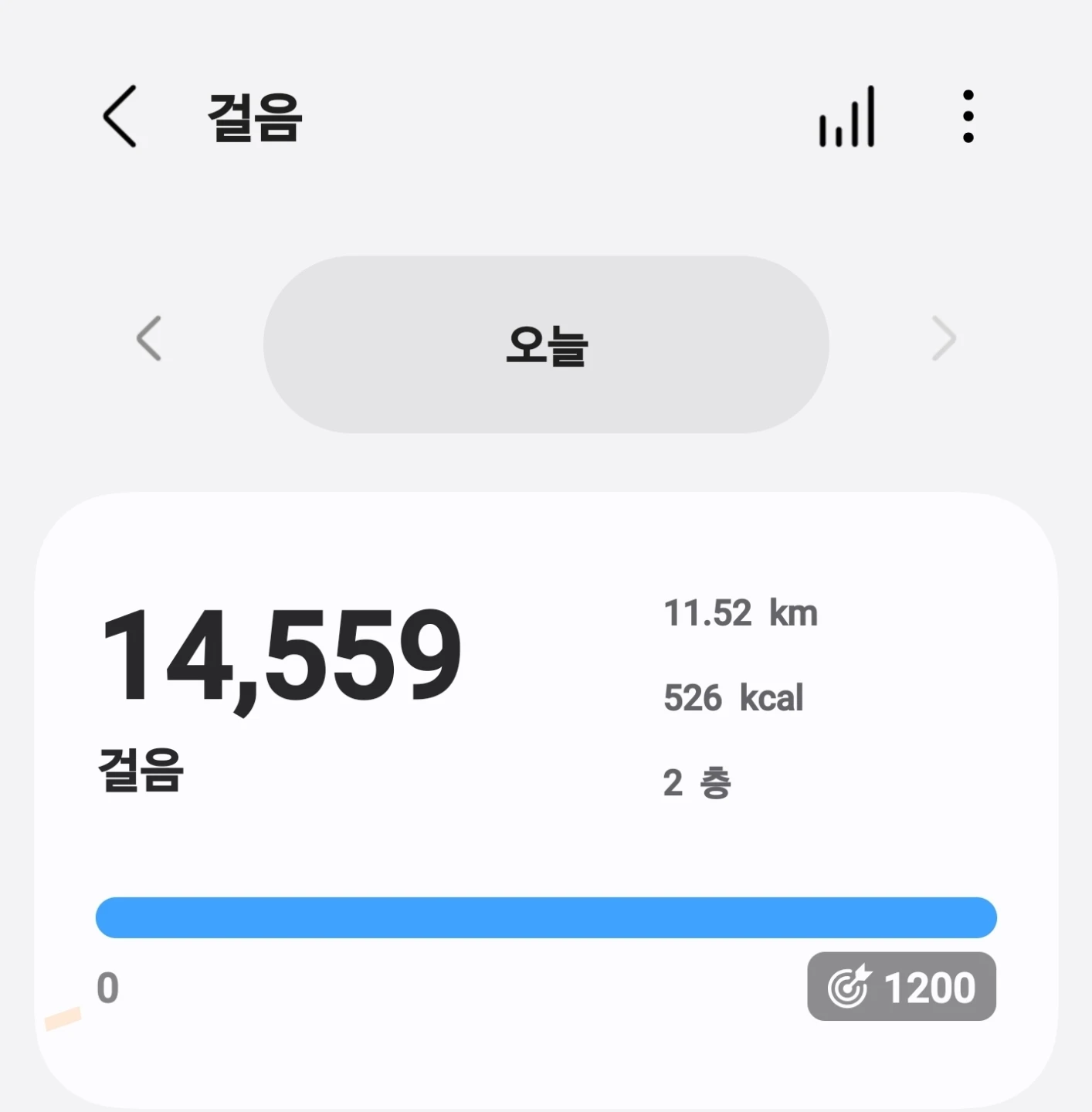The width and height of the screenshot is (1092, 1112).
Task: Go back from the 걸음 screen
Action: 120,117
